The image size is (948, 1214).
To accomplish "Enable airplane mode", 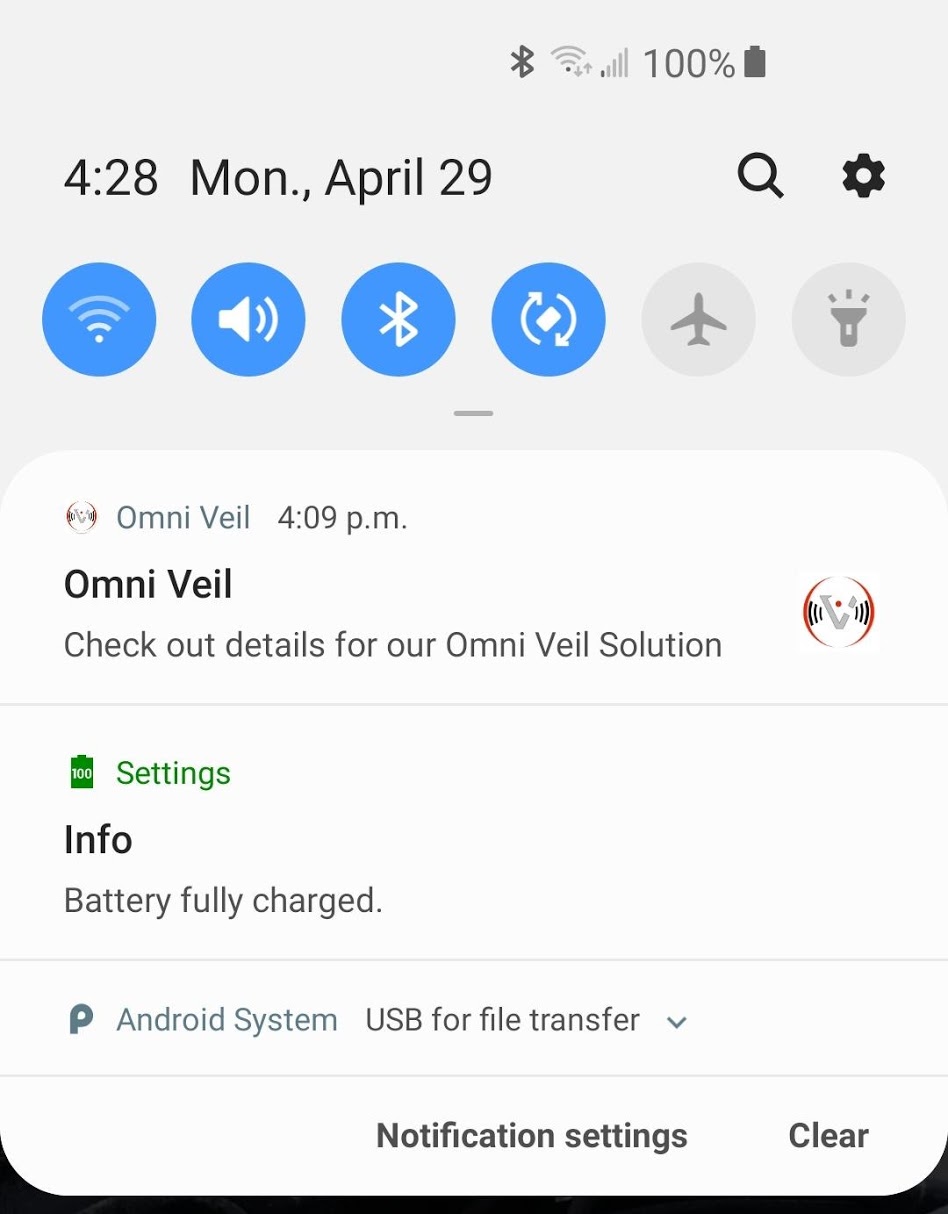I will (x=698, y=319).
